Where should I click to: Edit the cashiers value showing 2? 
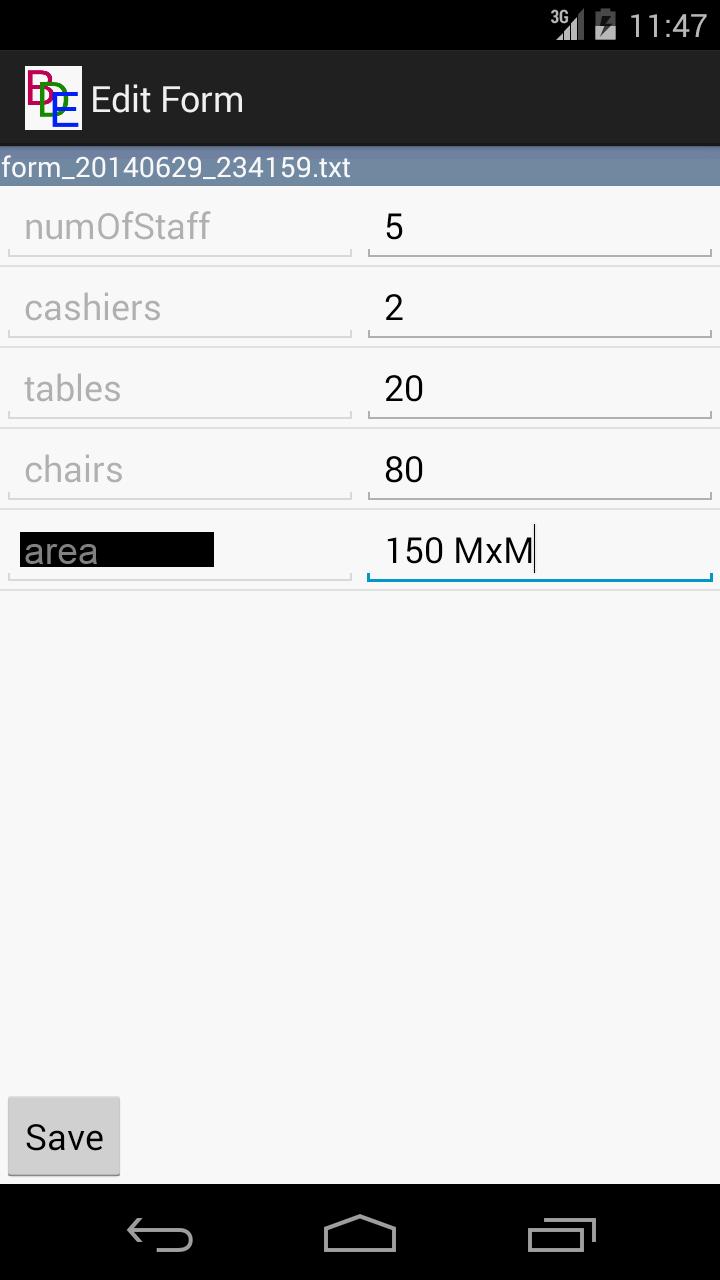[540, 308]
